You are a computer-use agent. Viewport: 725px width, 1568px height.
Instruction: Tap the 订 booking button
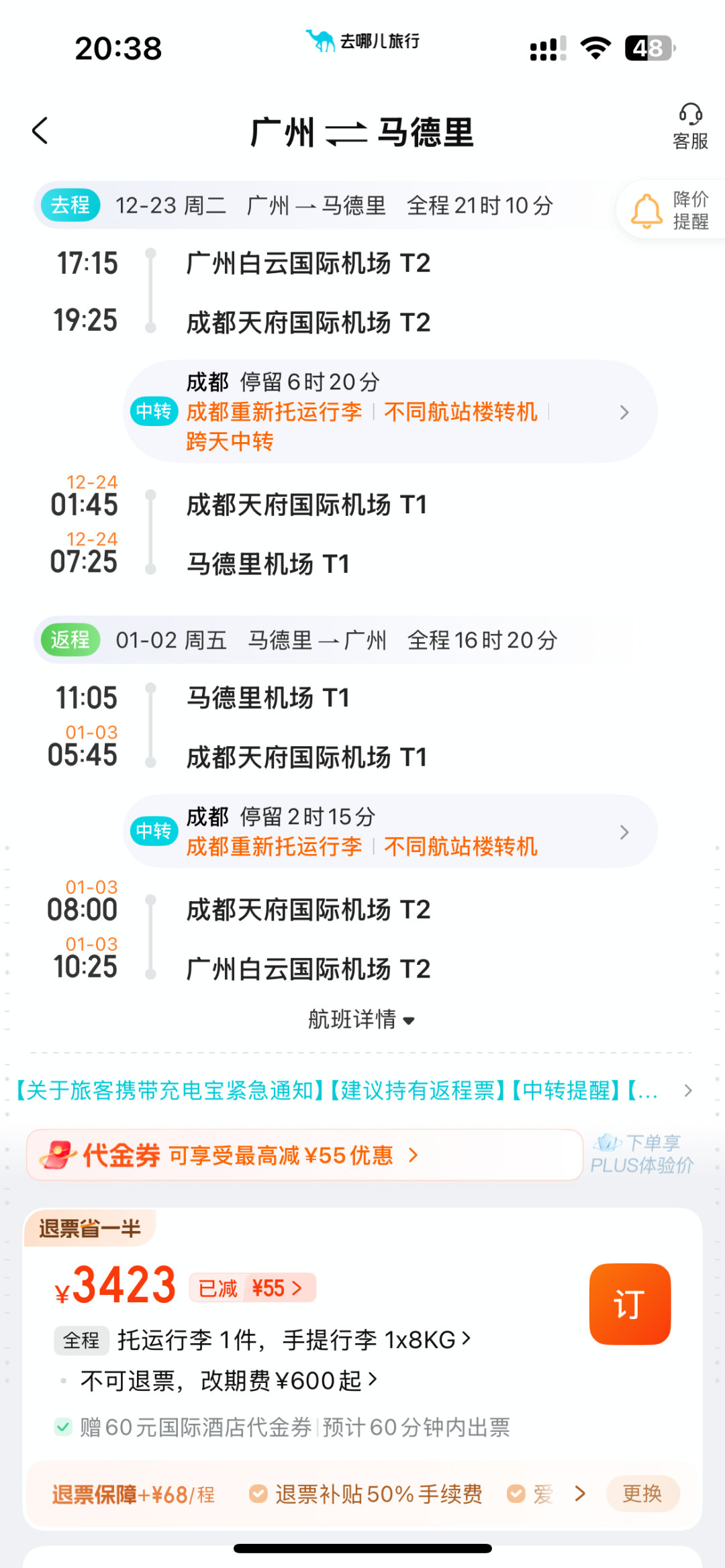coord(630,1304)
